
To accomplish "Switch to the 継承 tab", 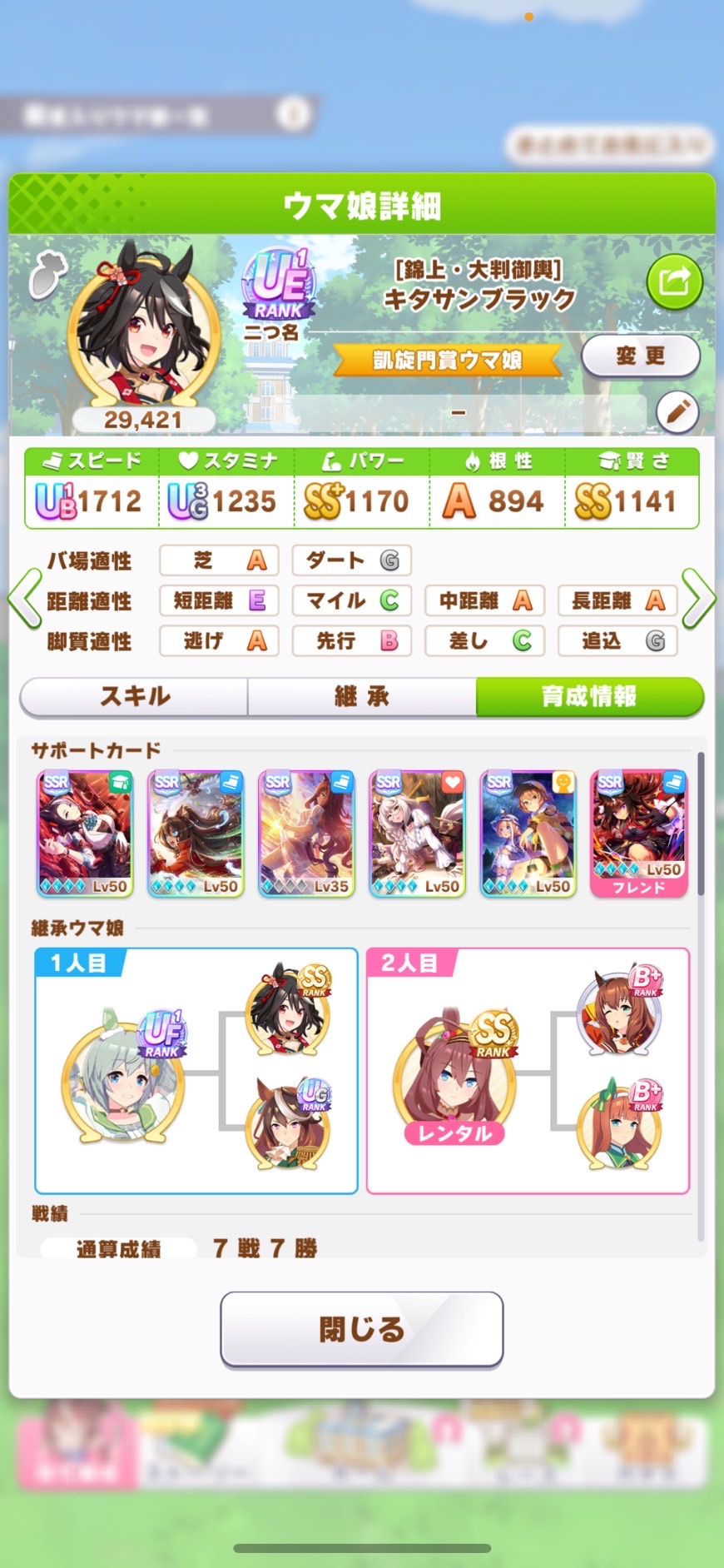I will pyautogui.click(x=362, y=696).
